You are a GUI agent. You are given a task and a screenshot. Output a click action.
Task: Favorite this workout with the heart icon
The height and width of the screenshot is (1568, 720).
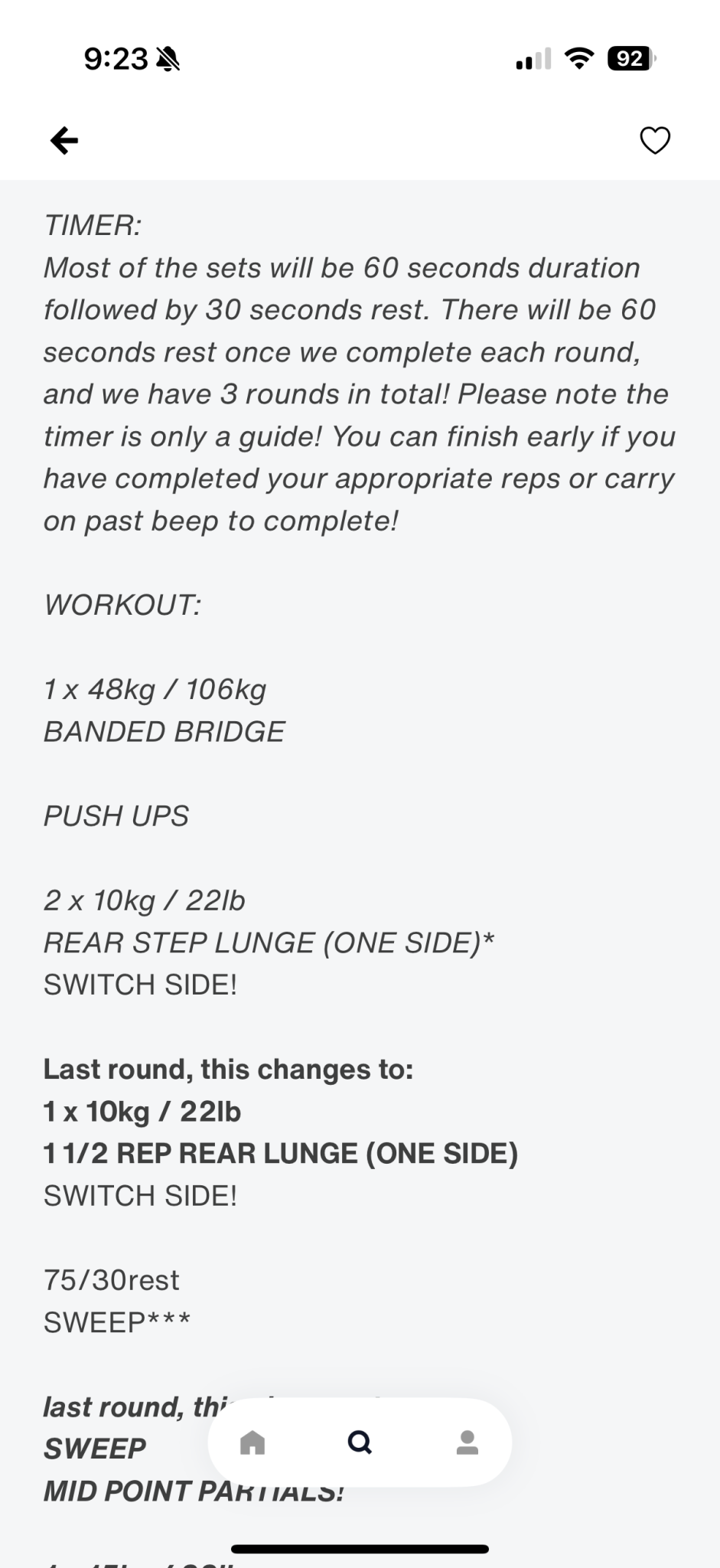[655, 140]
